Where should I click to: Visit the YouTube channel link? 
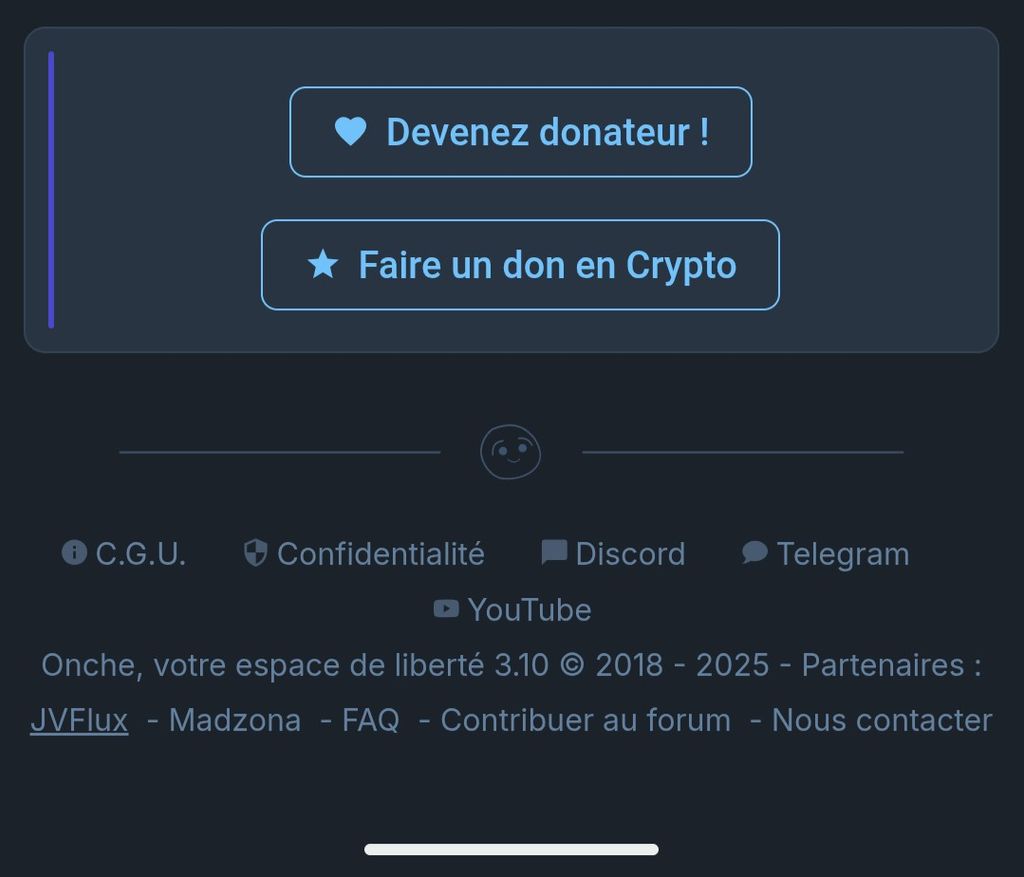[x=513, y=610]
